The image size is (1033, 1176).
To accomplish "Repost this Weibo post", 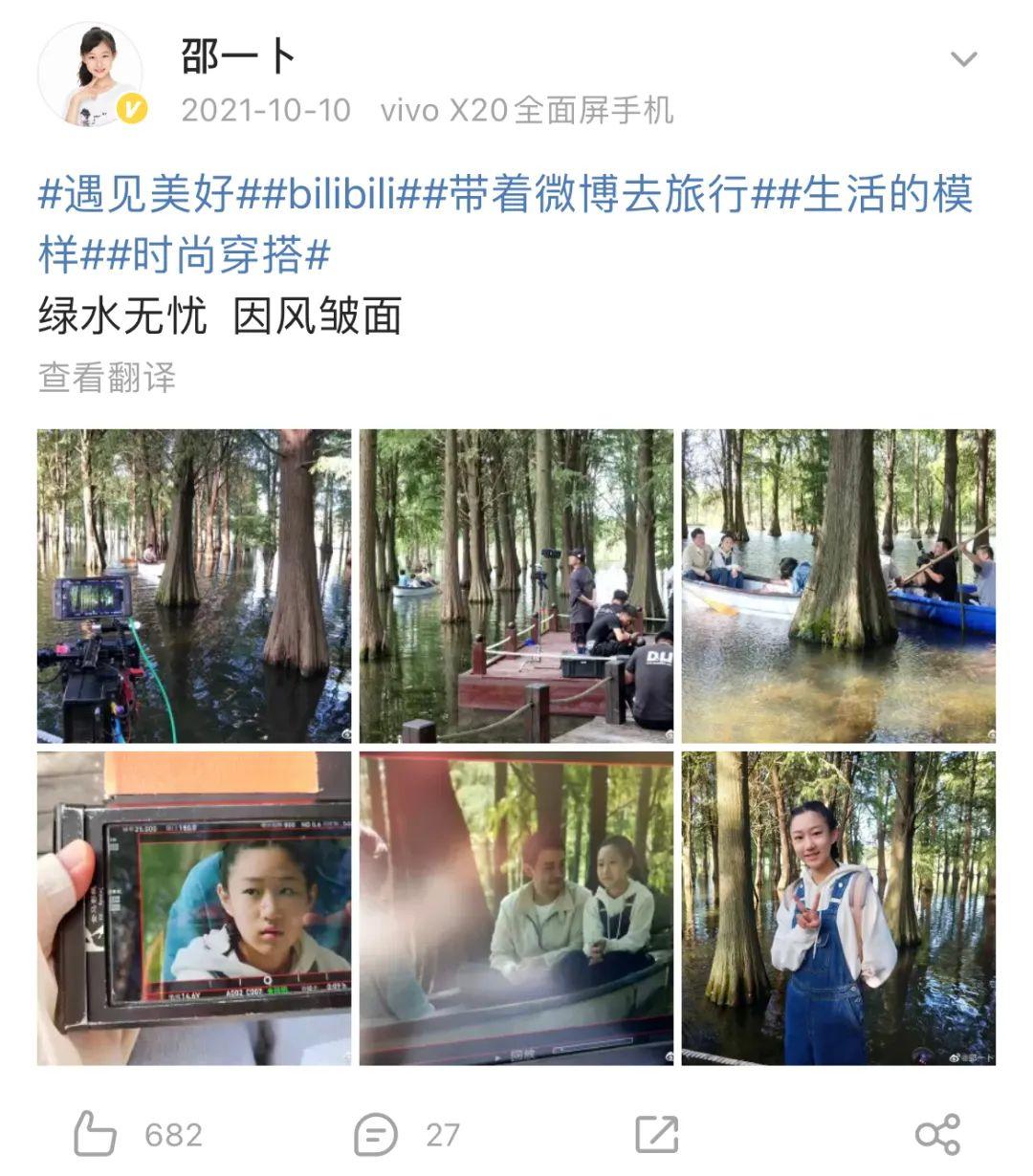I will 656,1135.
